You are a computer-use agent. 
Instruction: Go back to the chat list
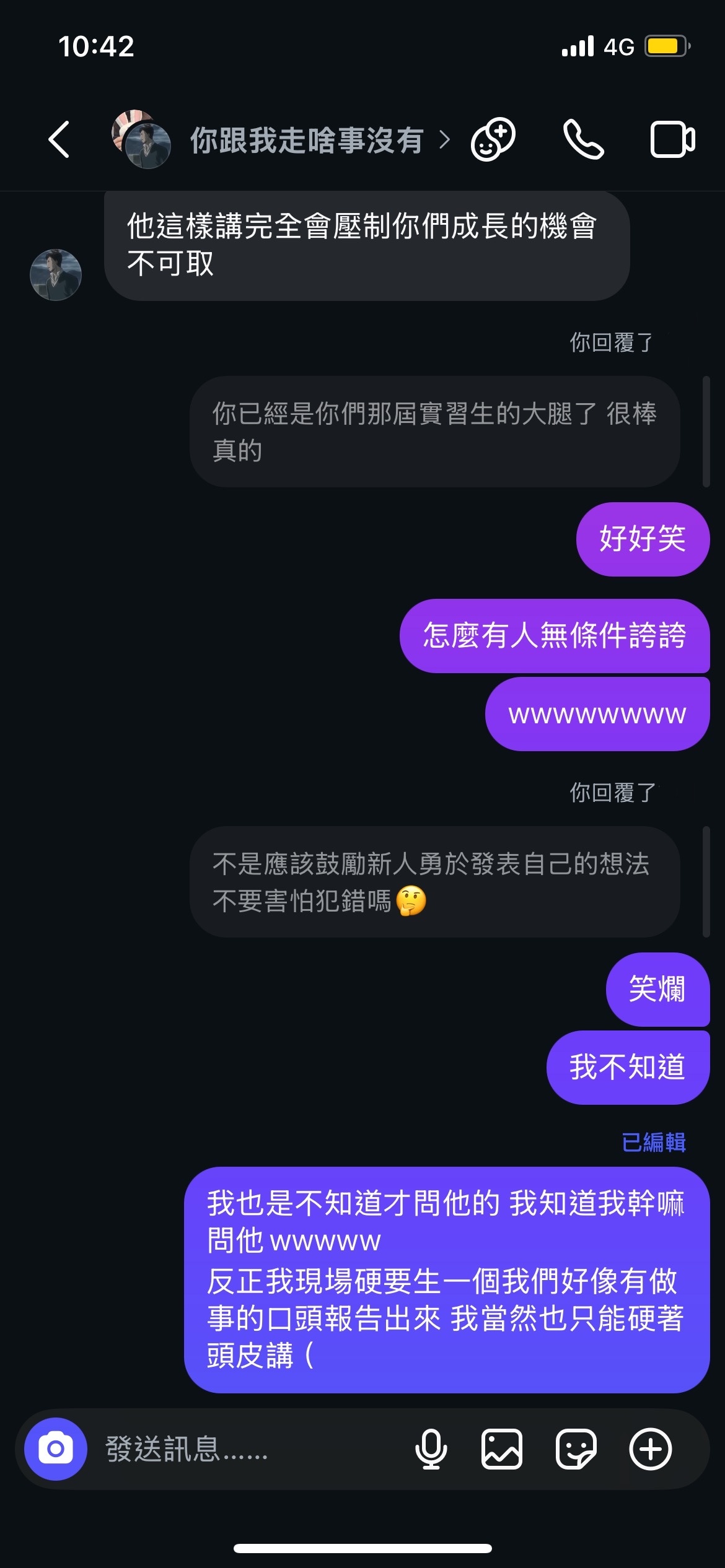coord(59,139)
